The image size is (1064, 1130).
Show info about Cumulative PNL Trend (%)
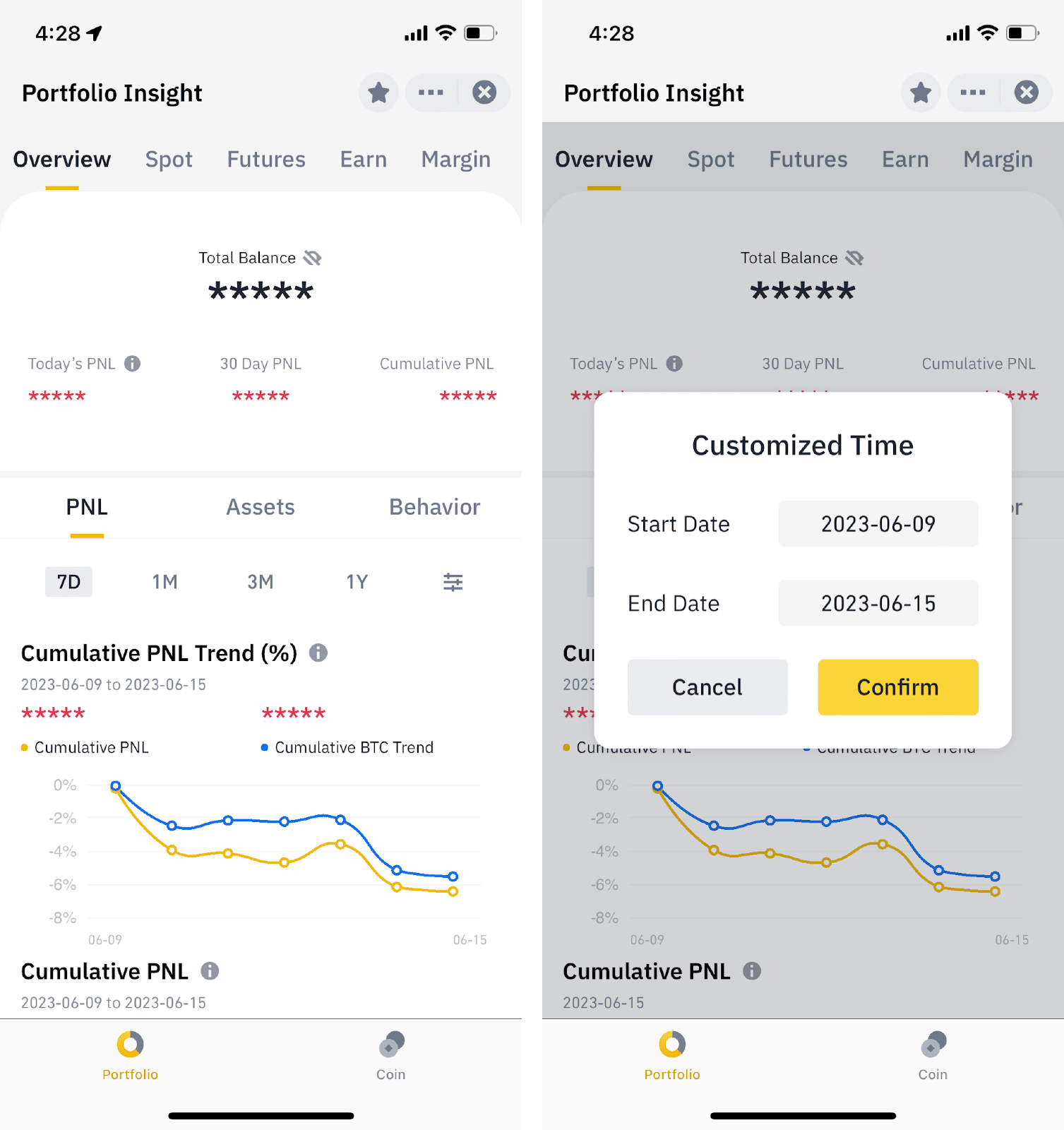pos(318,653)
